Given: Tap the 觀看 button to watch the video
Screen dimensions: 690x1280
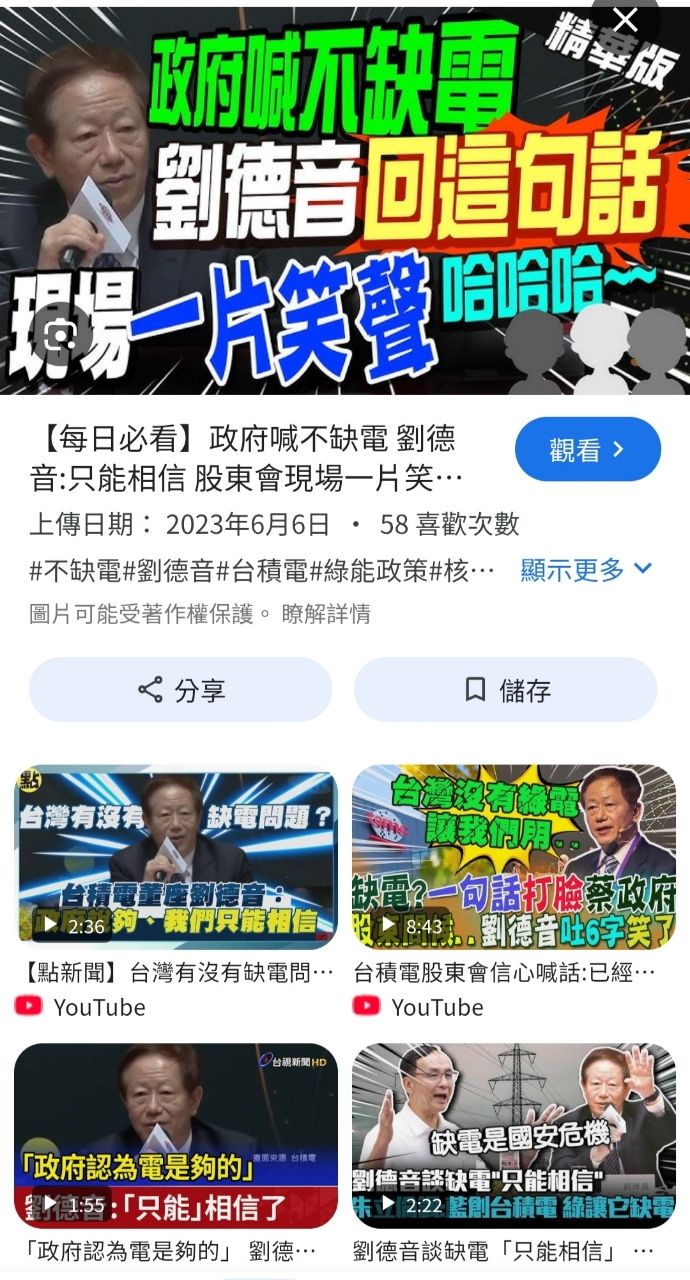Looking at the screenshot, I should point(587,450).
